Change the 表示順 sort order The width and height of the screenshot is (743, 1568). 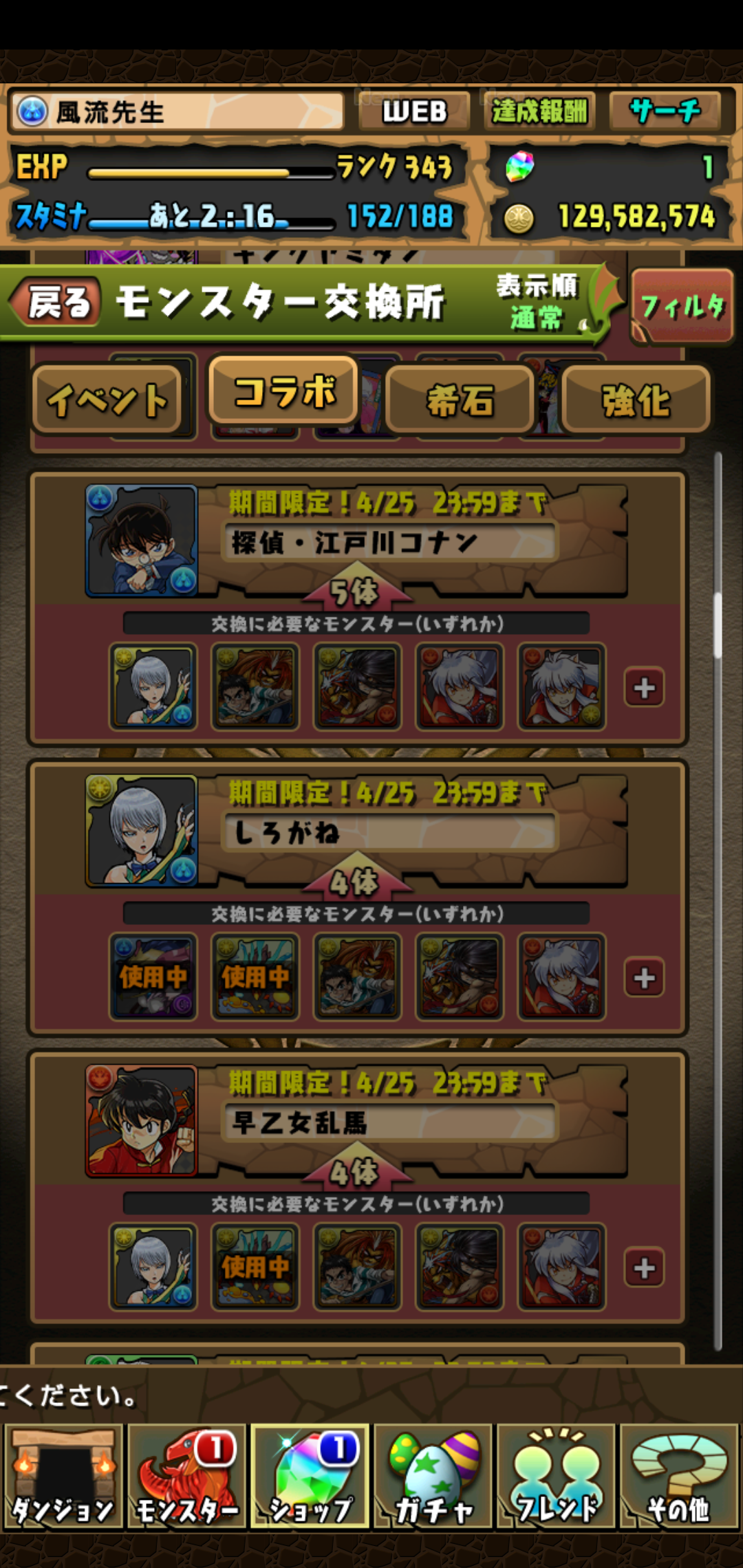point(537,303)
